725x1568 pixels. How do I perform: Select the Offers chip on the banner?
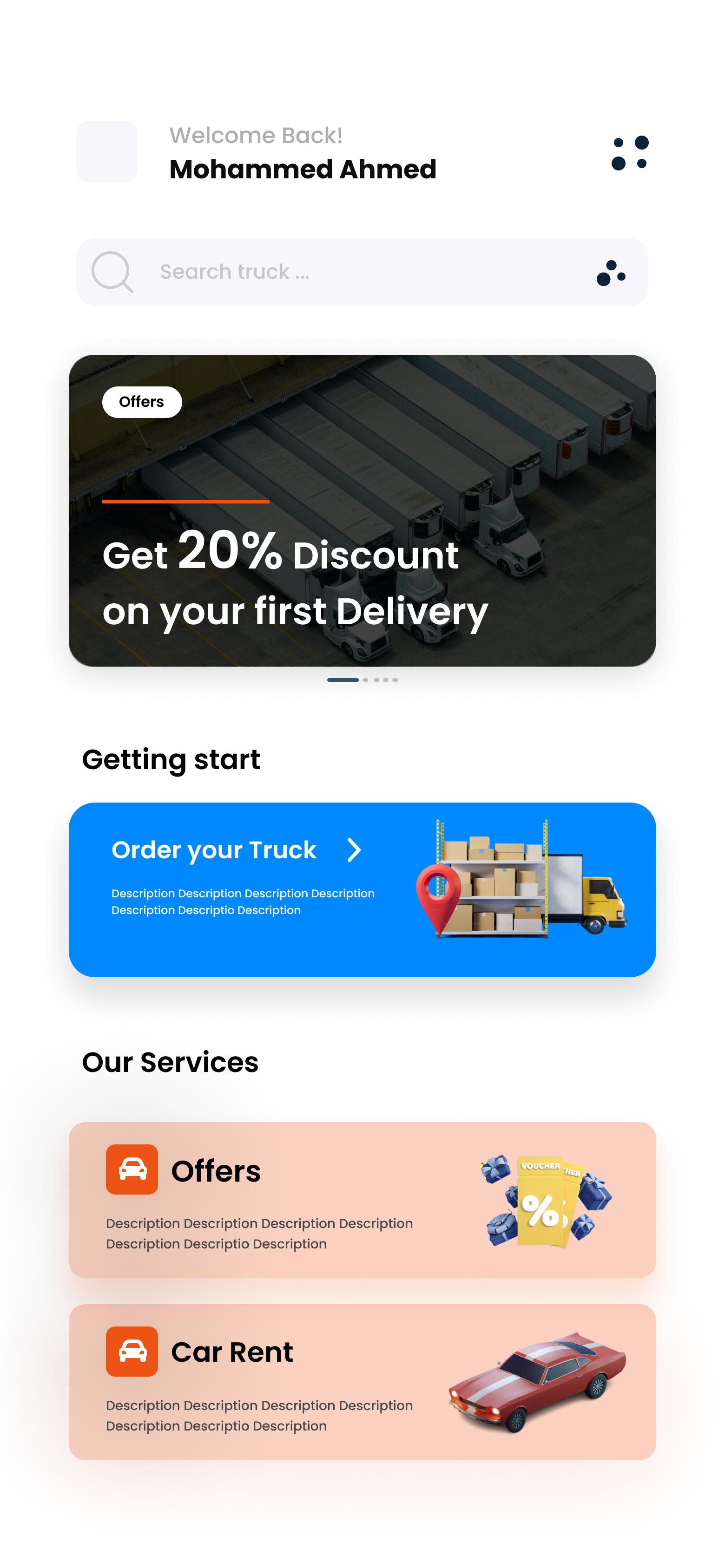142,402
